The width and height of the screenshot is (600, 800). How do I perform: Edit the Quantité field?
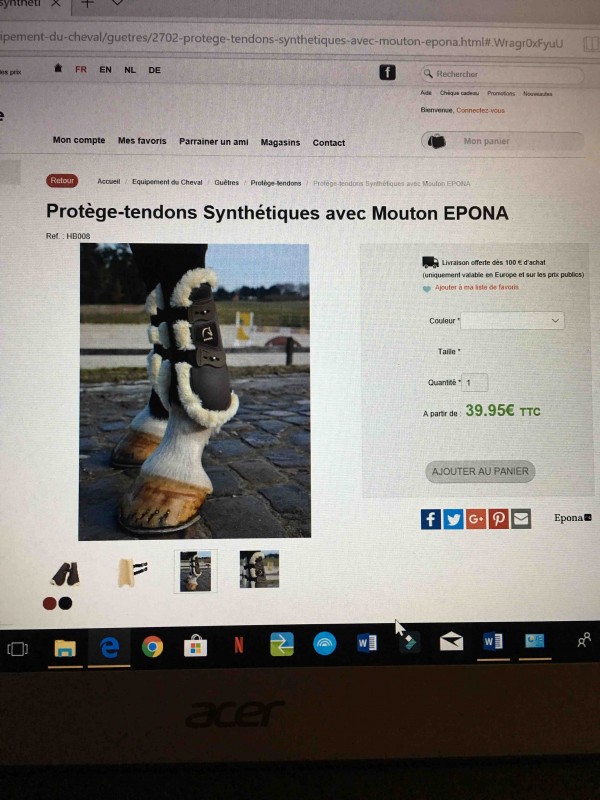pyautogui.click(x=475, y=382)
